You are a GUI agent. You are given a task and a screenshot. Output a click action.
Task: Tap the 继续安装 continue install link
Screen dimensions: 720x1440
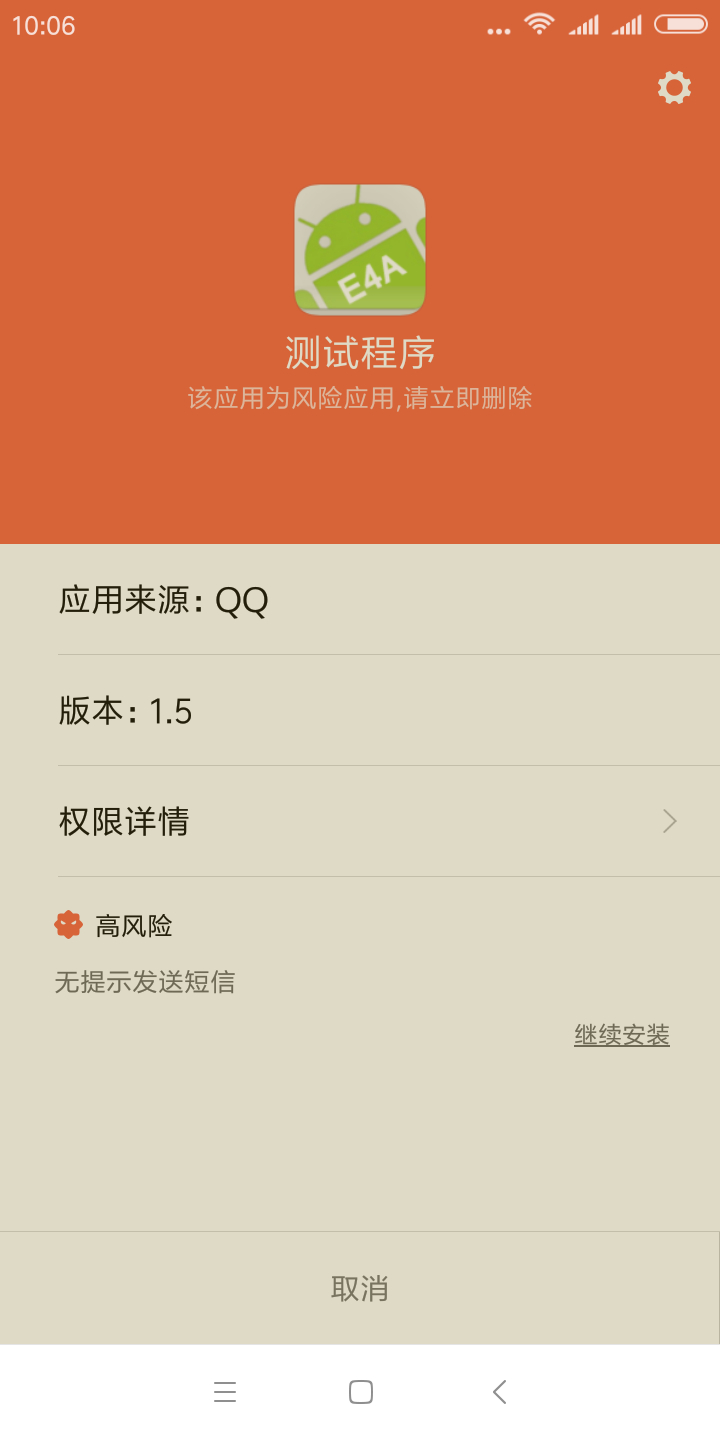coord(621,1035)
